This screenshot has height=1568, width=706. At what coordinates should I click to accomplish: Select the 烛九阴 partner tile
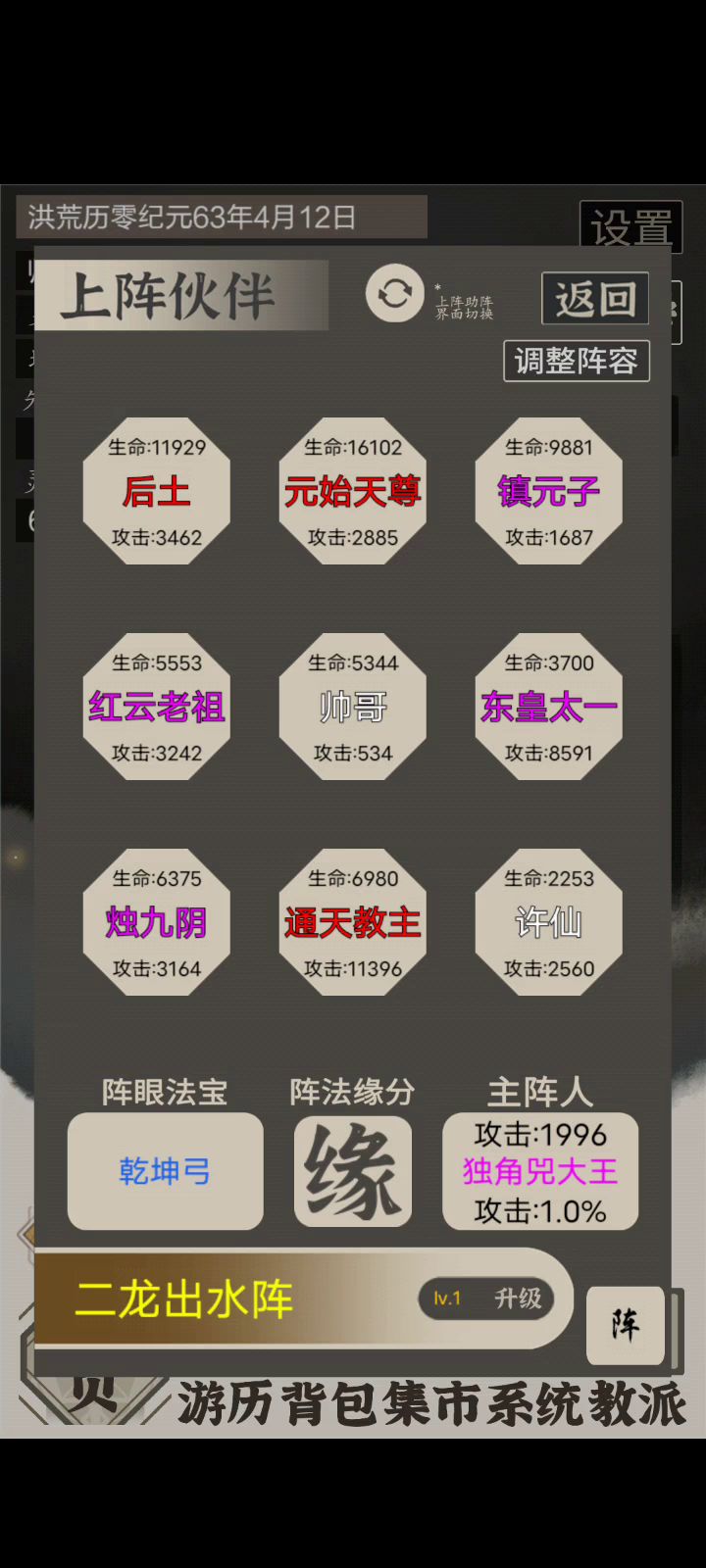157,922
